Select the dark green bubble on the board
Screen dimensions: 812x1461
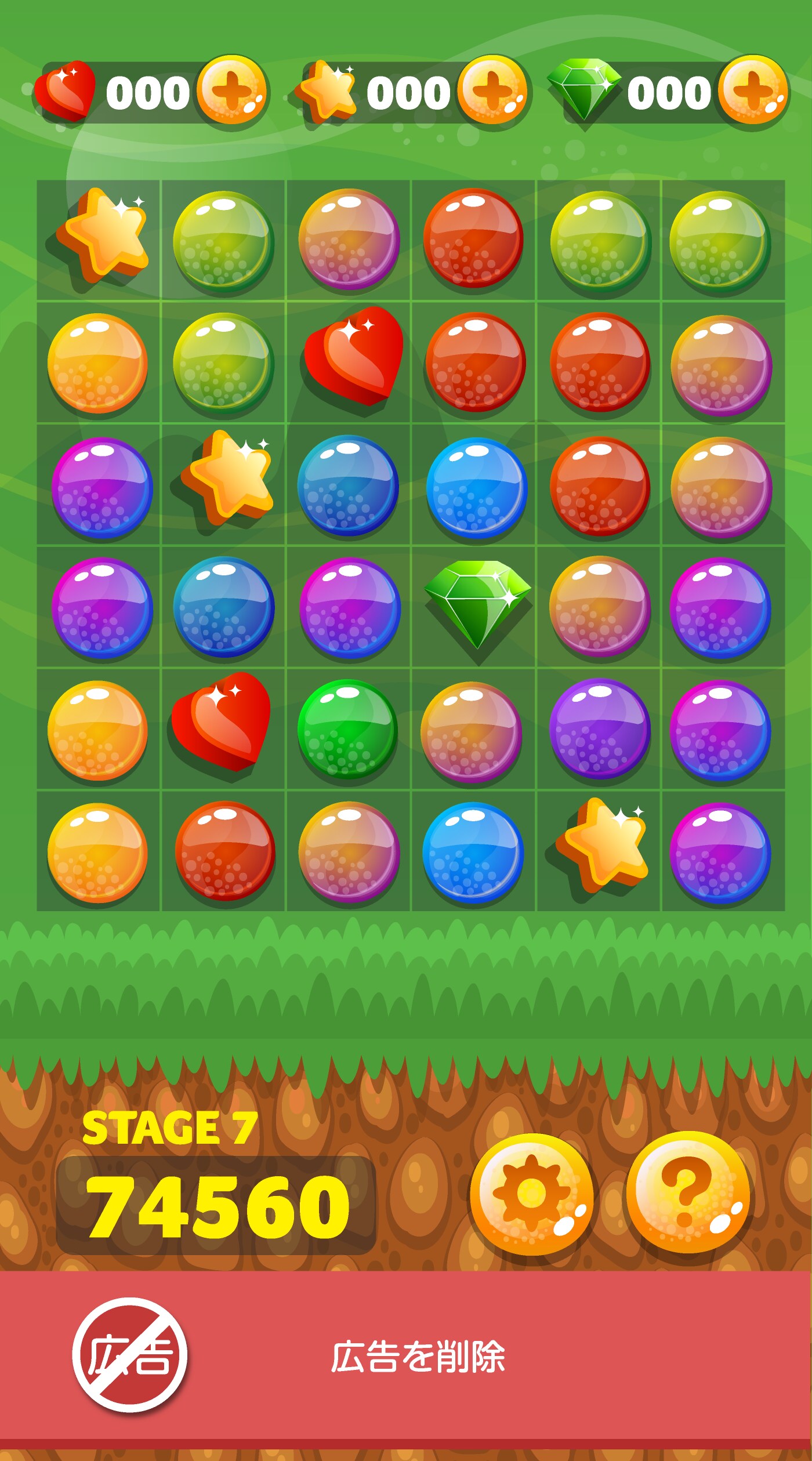[x=348, y=729]
